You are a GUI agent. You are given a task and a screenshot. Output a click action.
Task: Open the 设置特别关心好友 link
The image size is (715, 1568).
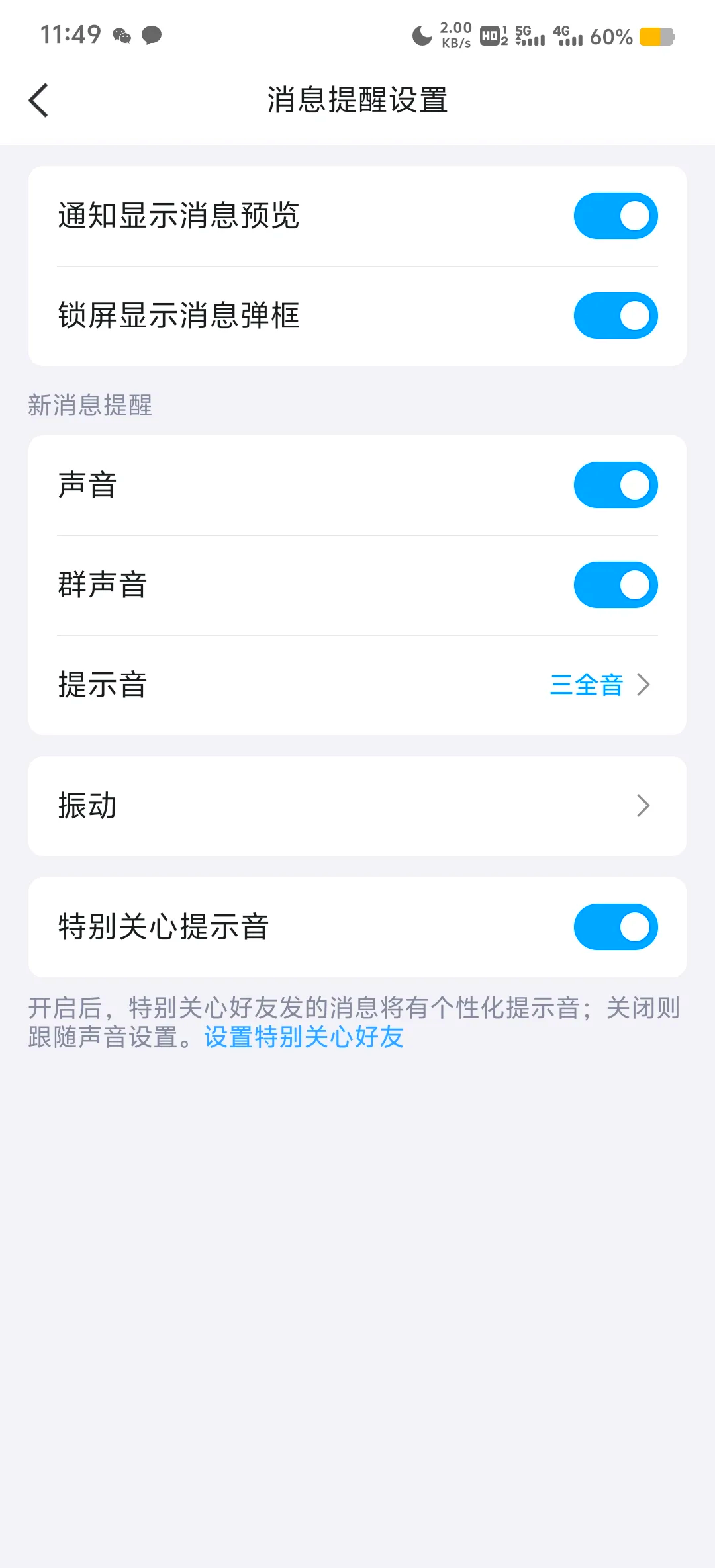[302, 1039]
